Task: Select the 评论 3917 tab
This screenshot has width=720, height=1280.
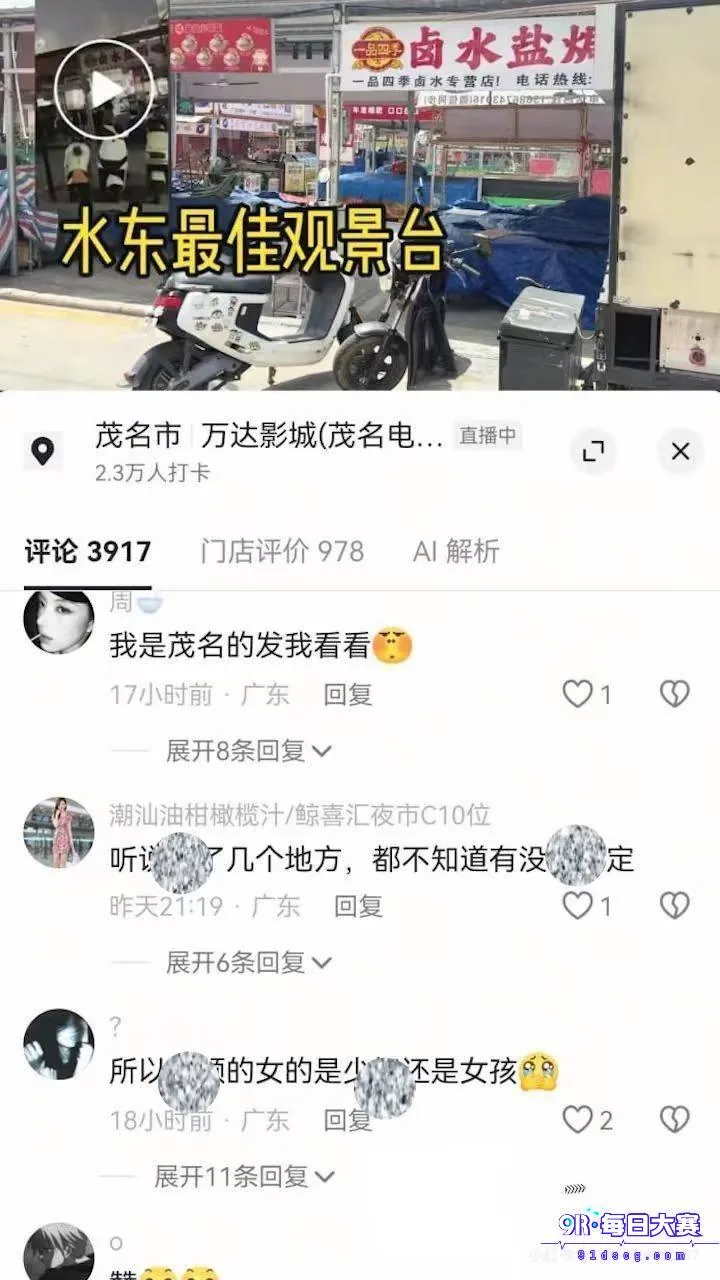Action: pos(88,551)
